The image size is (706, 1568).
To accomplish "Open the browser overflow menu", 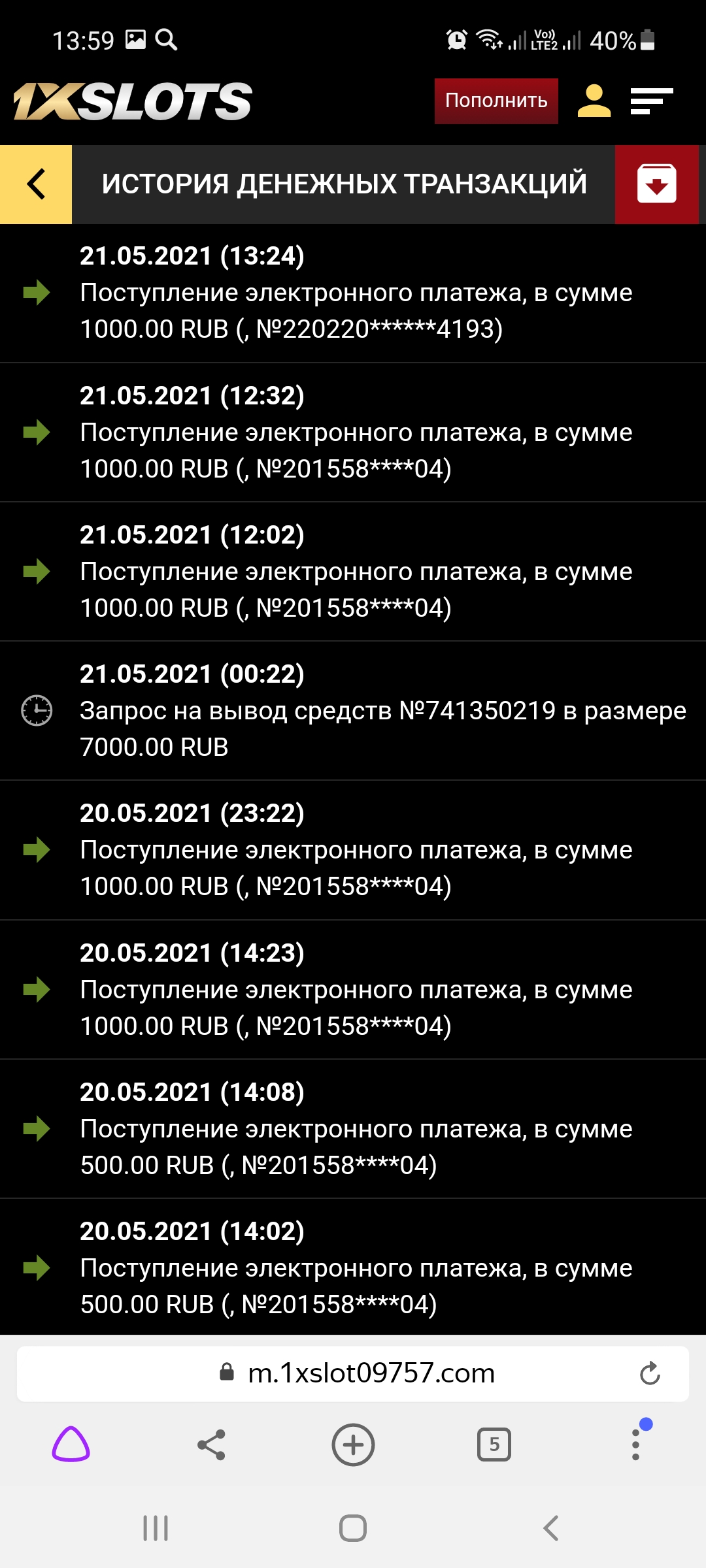I will point(635,1445).
